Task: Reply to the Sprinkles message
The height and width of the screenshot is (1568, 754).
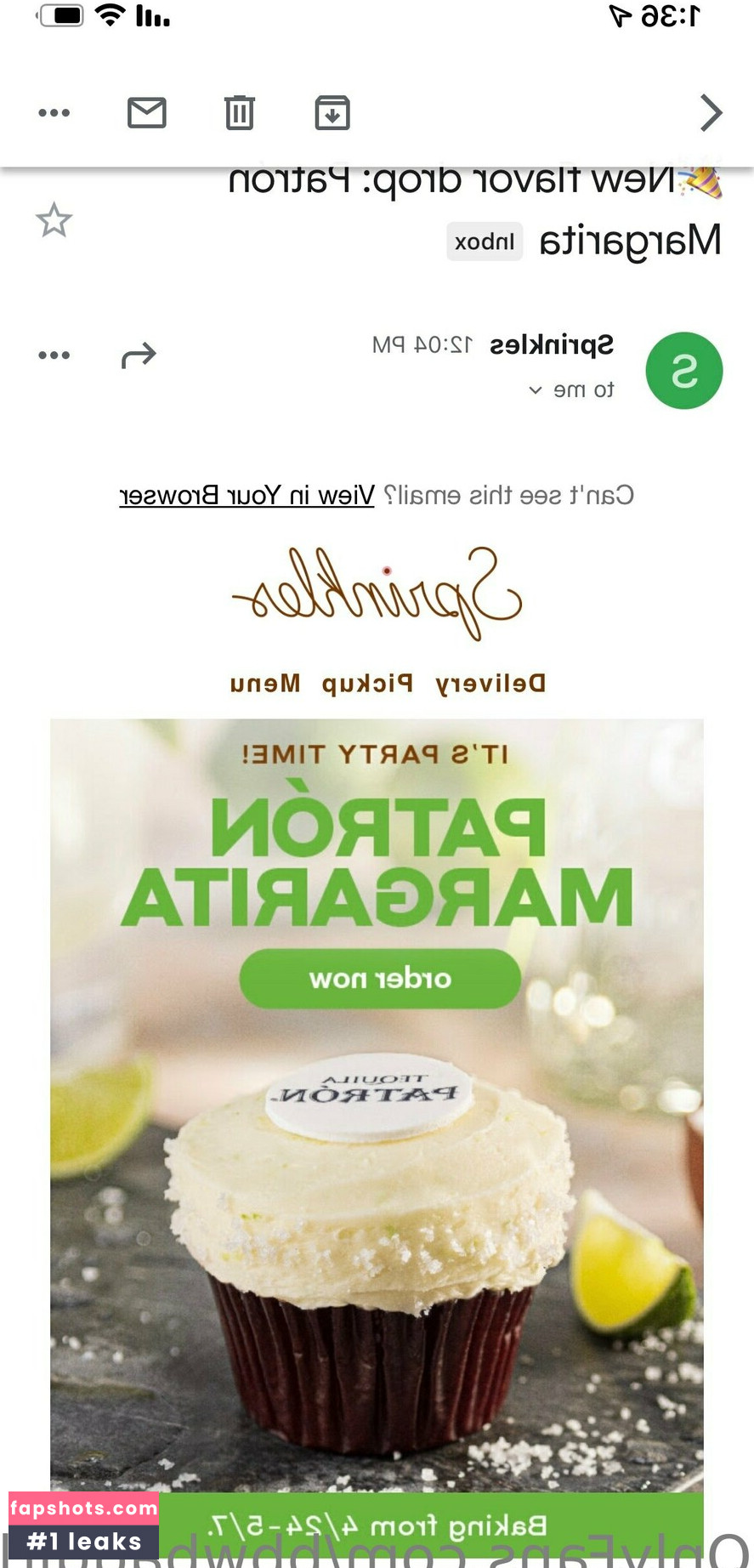Action: (x=139, y=355)
